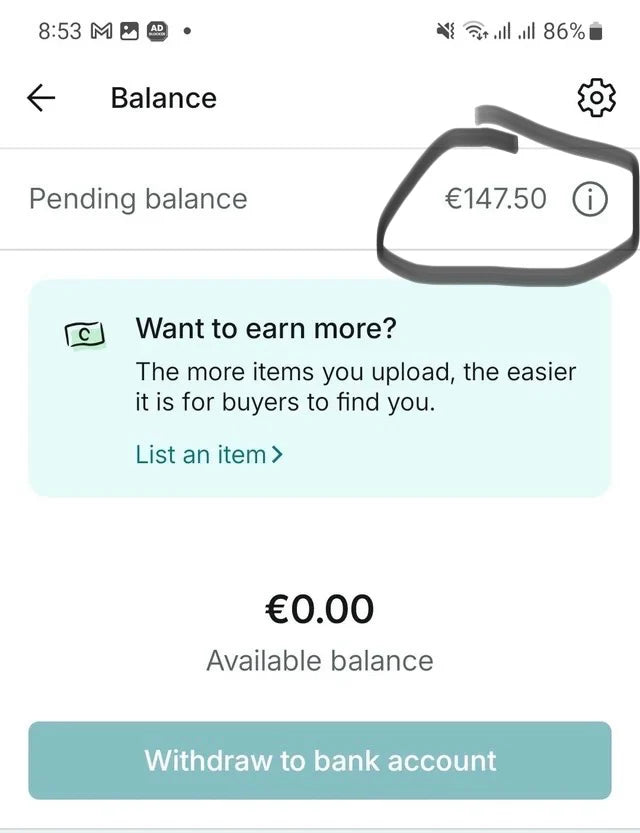Go back from the Balance screen
The image size is (640, 833).
[x=41, y=98]
